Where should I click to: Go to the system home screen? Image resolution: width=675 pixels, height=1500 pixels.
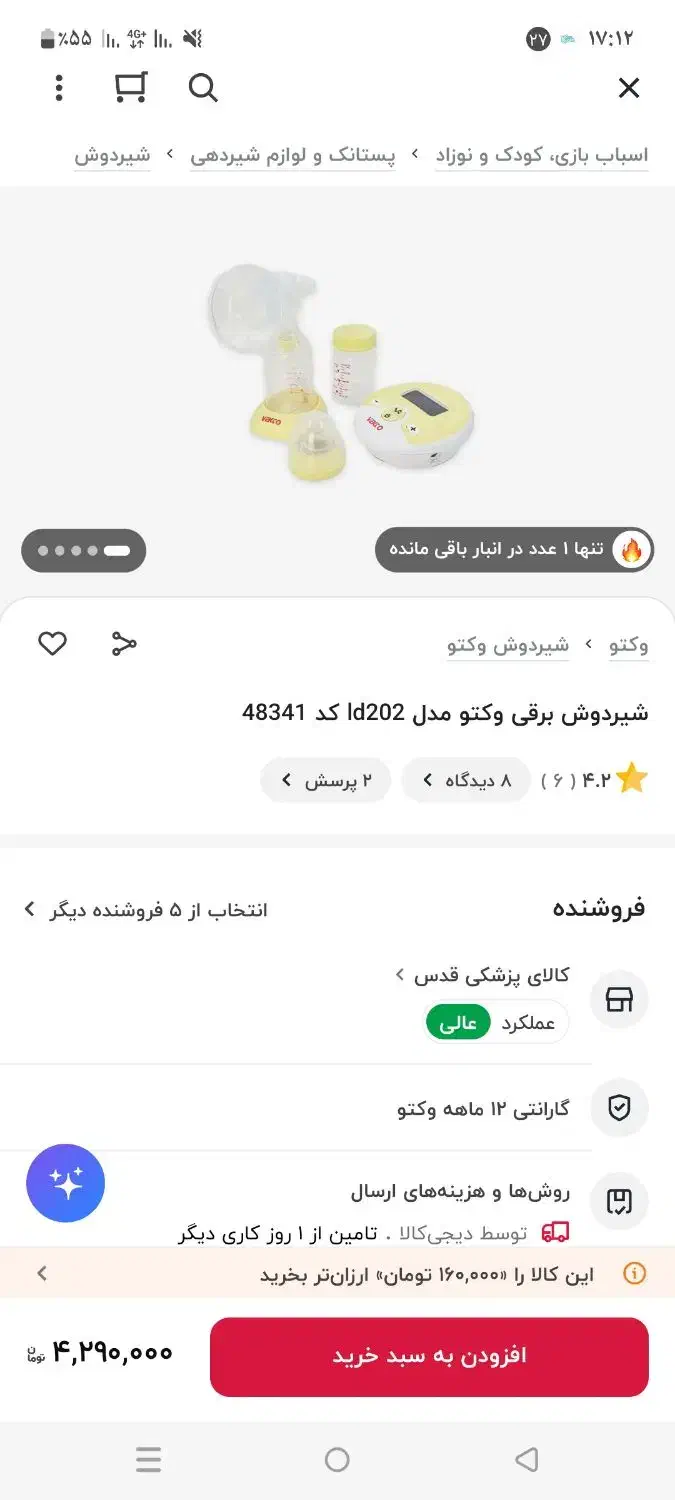(337, 1460)
